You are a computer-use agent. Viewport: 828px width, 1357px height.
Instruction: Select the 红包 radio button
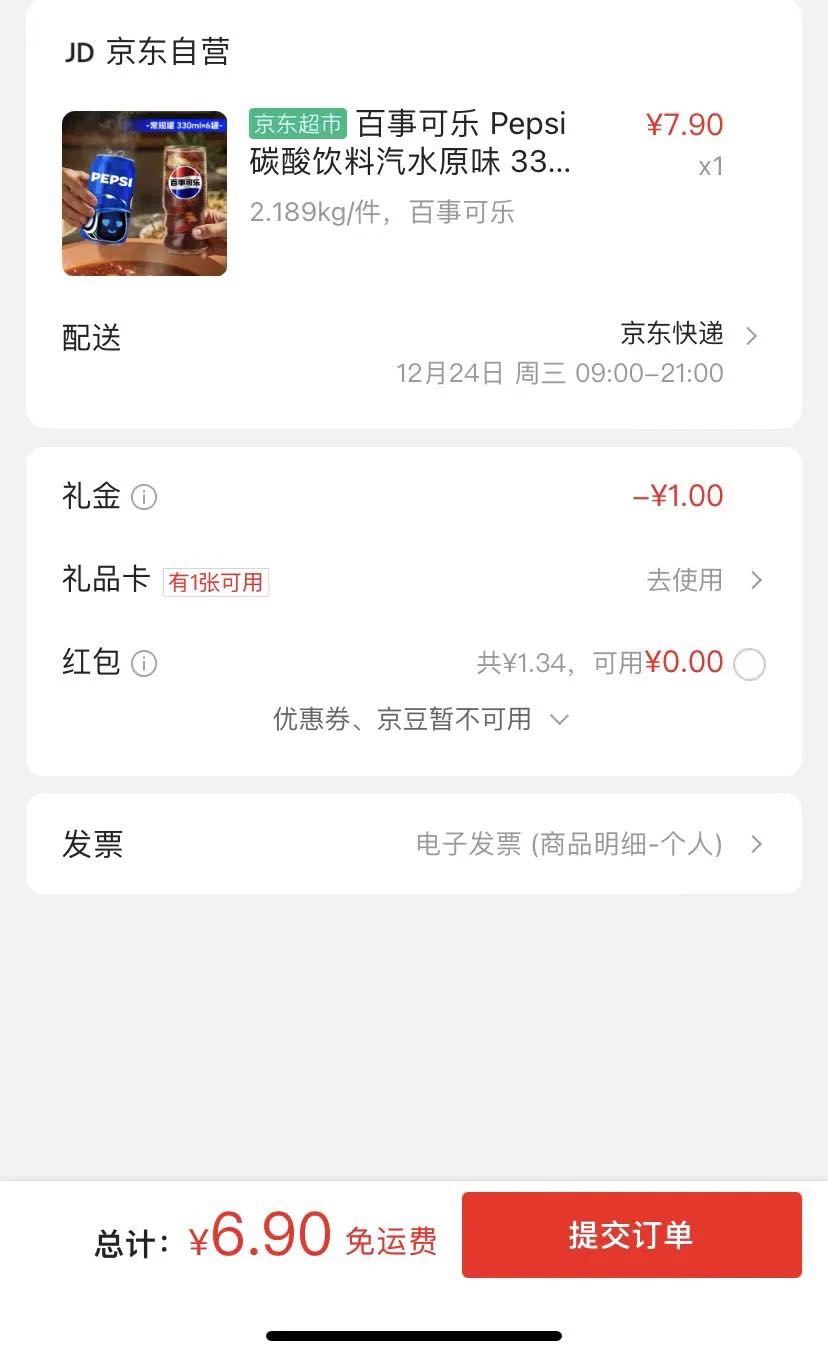tap(749, 664)
